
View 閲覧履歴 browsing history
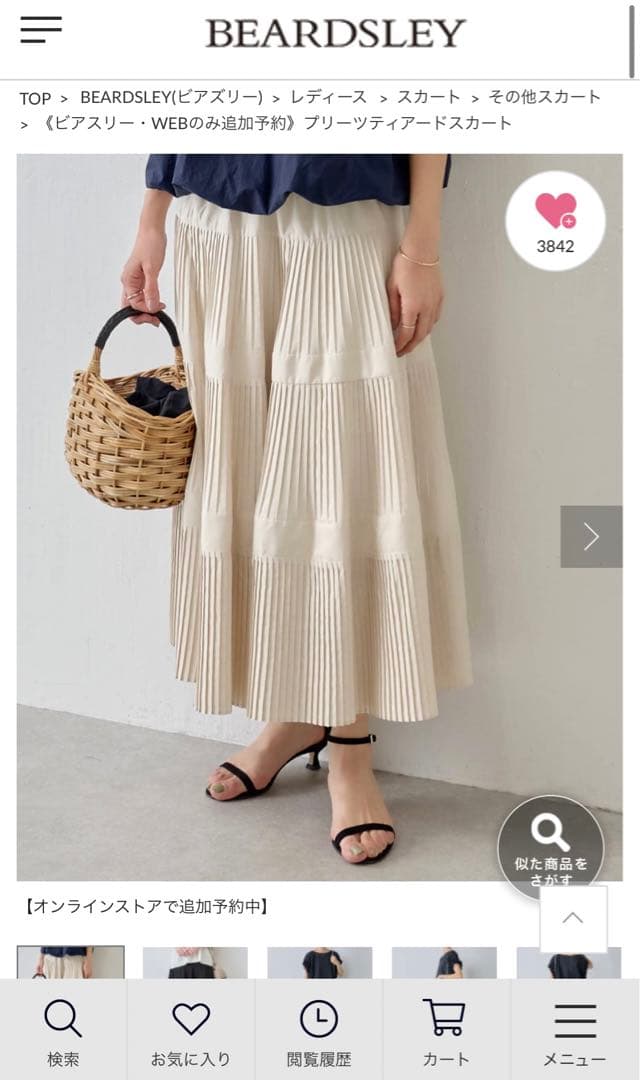318,1033
